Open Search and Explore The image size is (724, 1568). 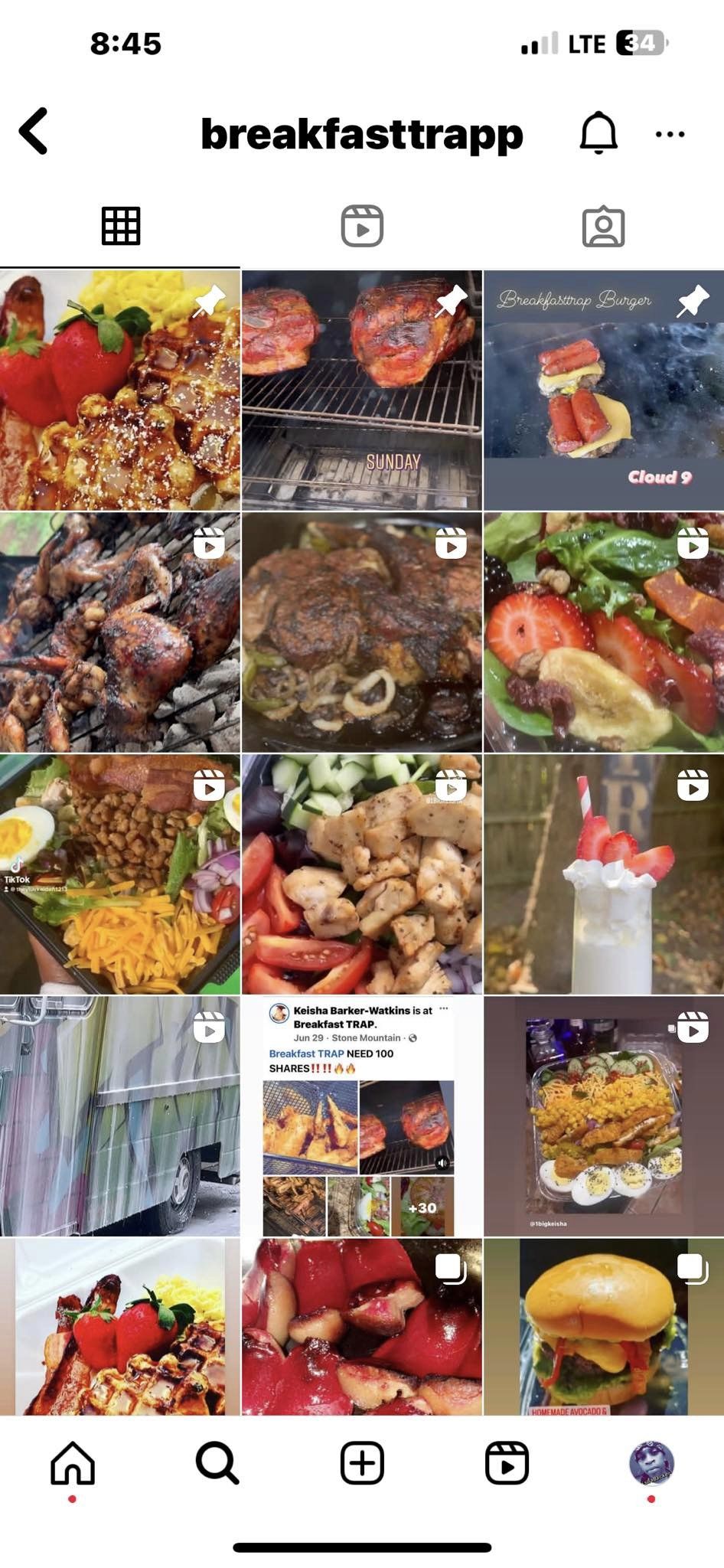coord(217,1463)
